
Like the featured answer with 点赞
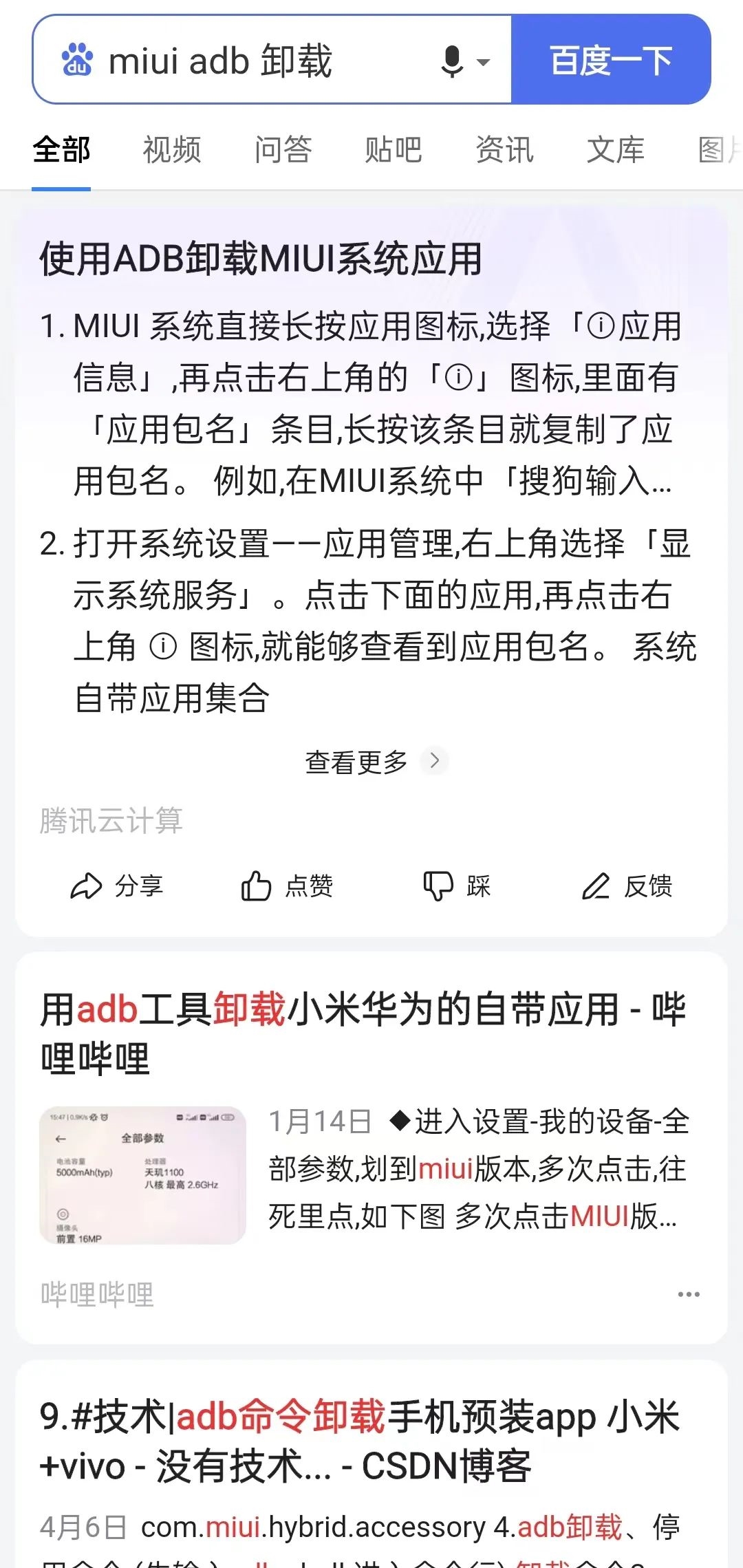(x=287, y=885)
